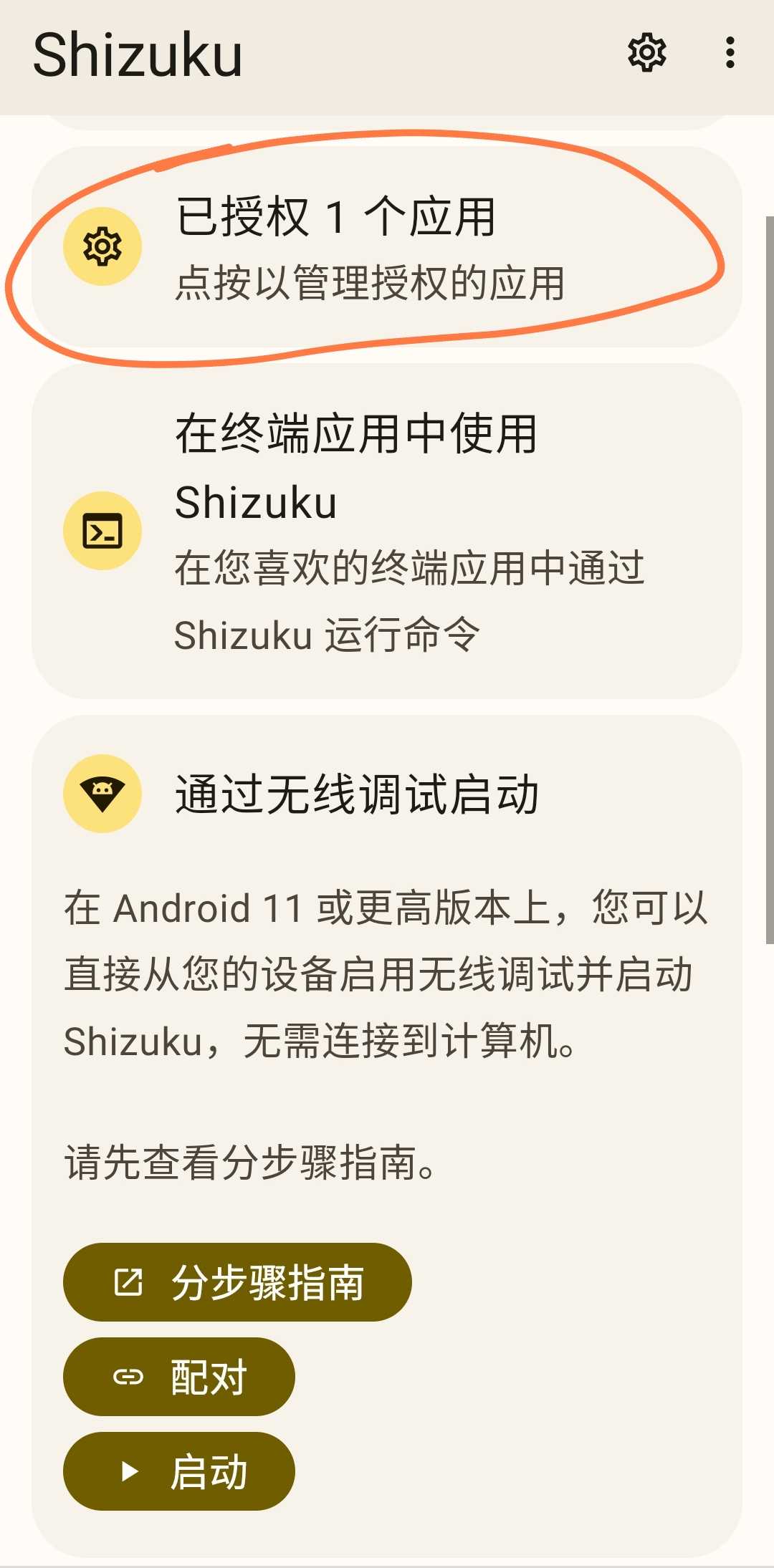Tap the 分步骤指南 button

237,1282
